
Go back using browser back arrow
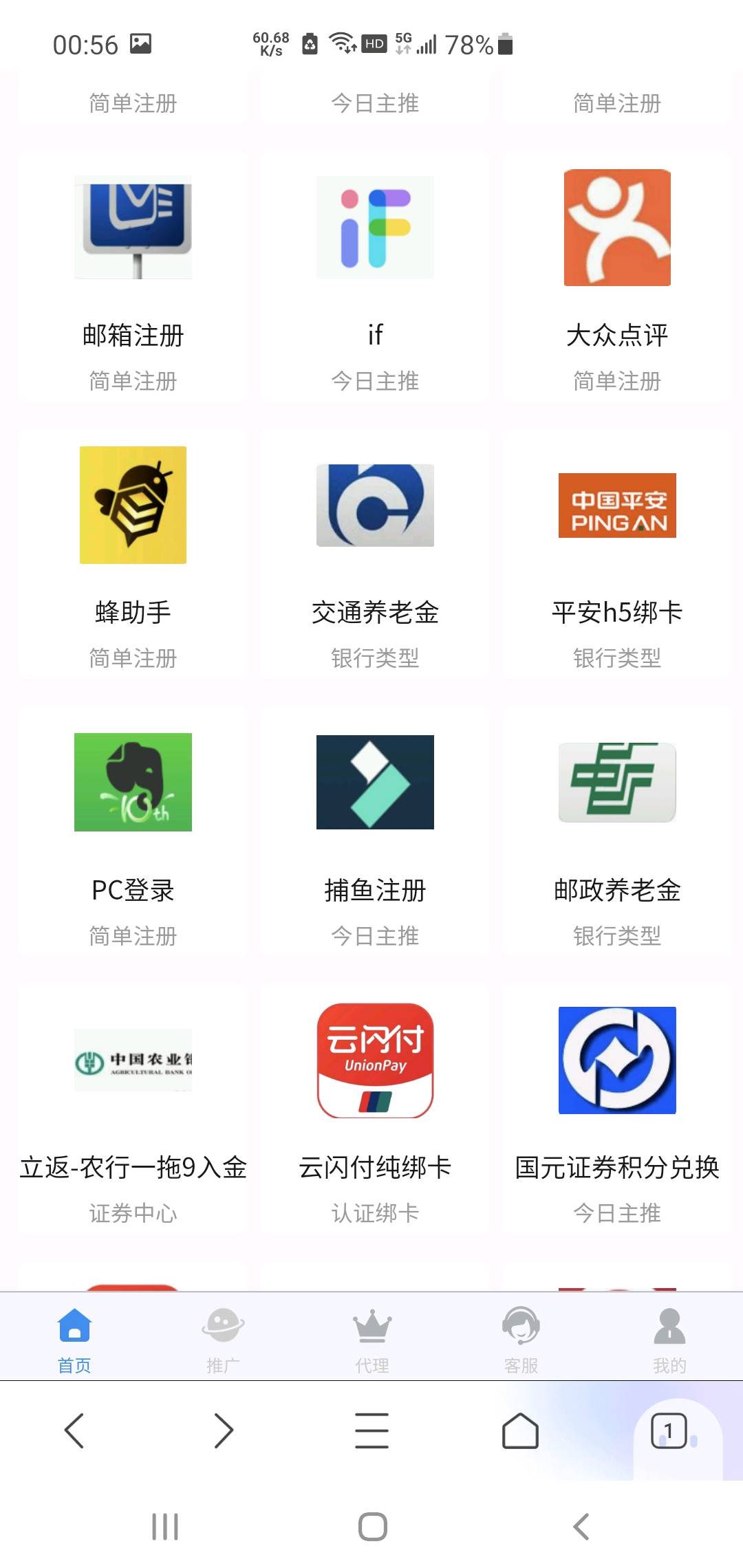point(74,1430)
